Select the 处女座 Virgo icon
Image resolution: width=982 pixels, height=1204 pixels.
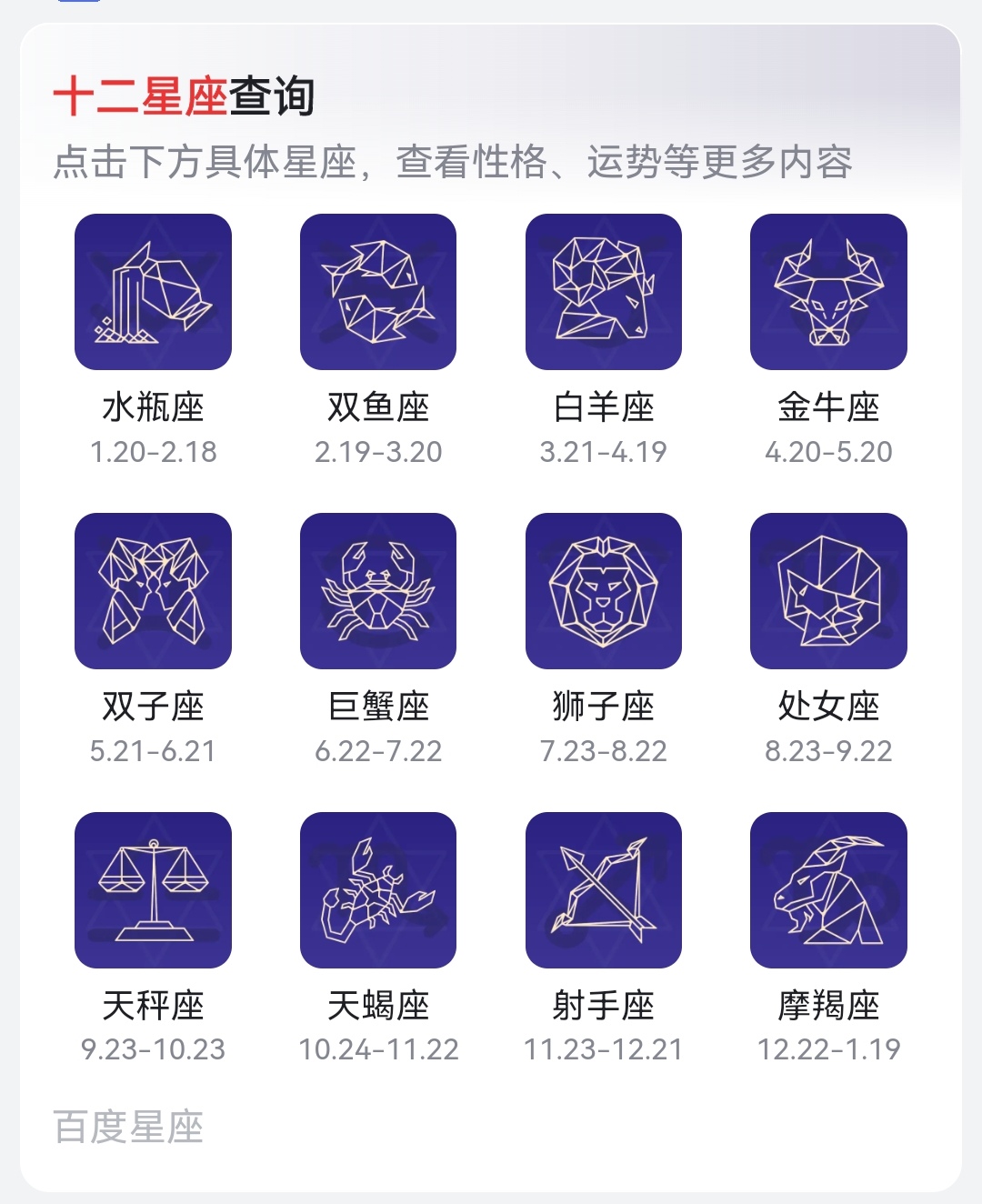click(x=828, y=591)
